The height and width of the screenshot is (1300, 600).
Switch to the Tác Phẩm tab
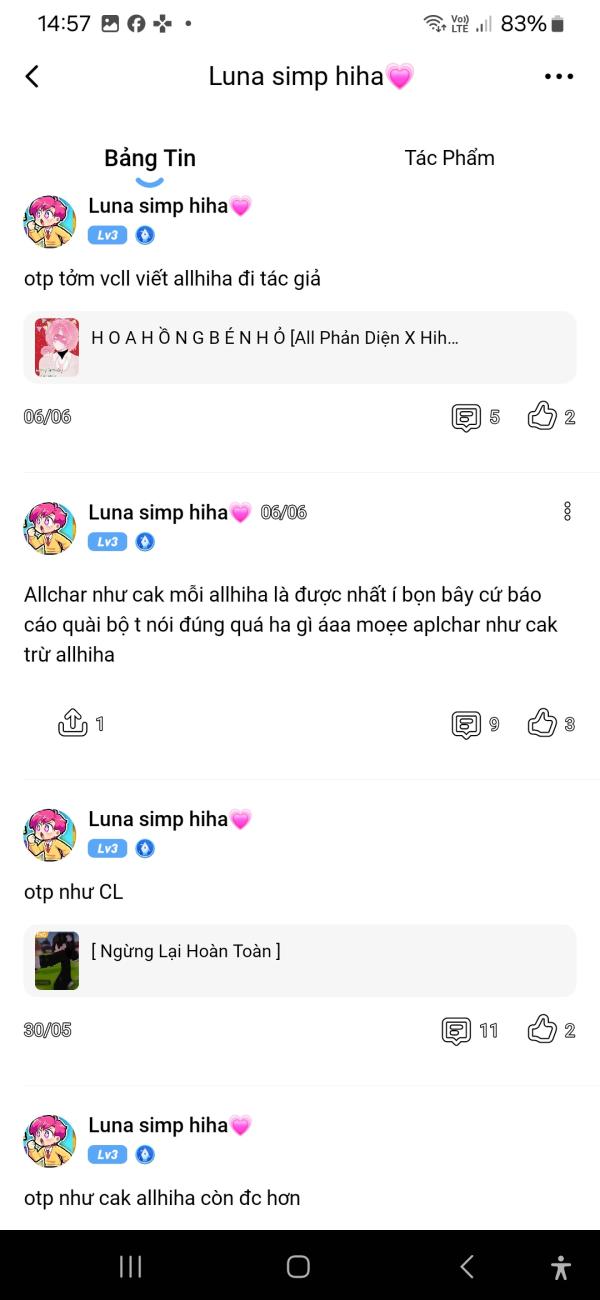pos(449,157)
